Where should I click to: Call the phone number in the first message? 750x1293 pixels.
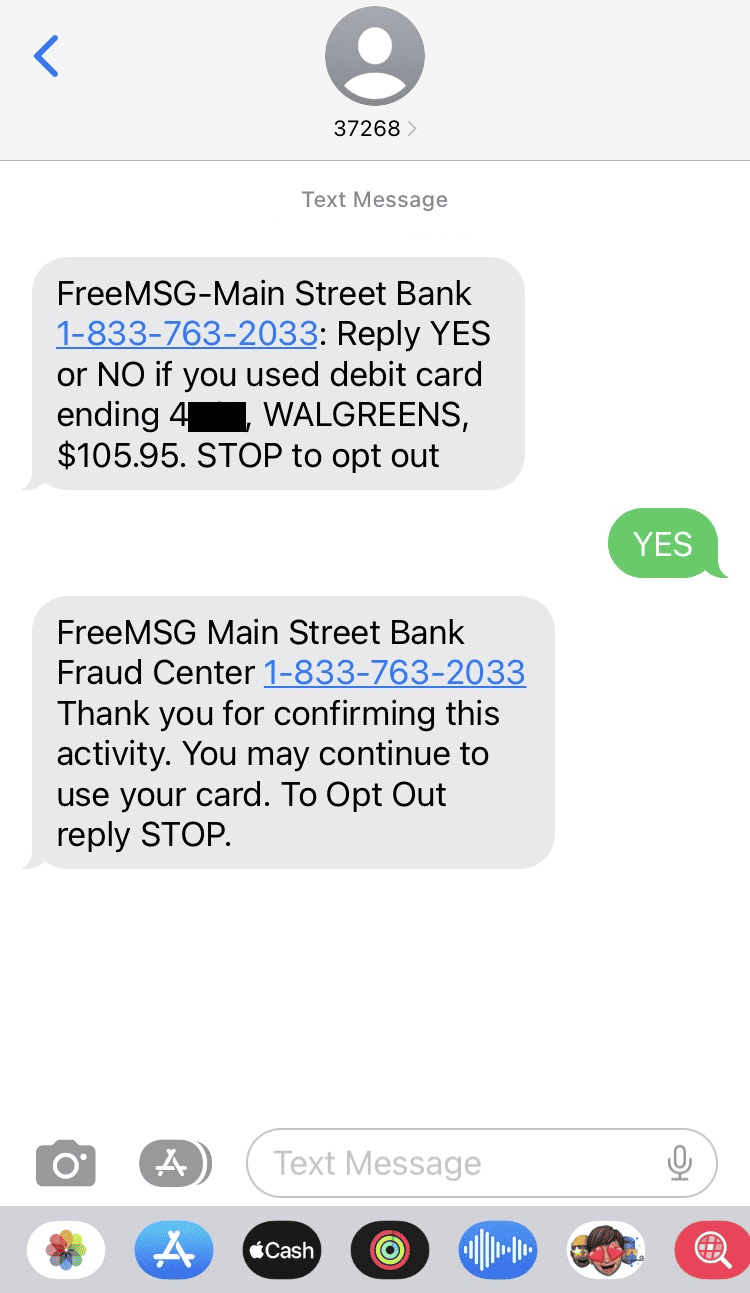(187, 333)
